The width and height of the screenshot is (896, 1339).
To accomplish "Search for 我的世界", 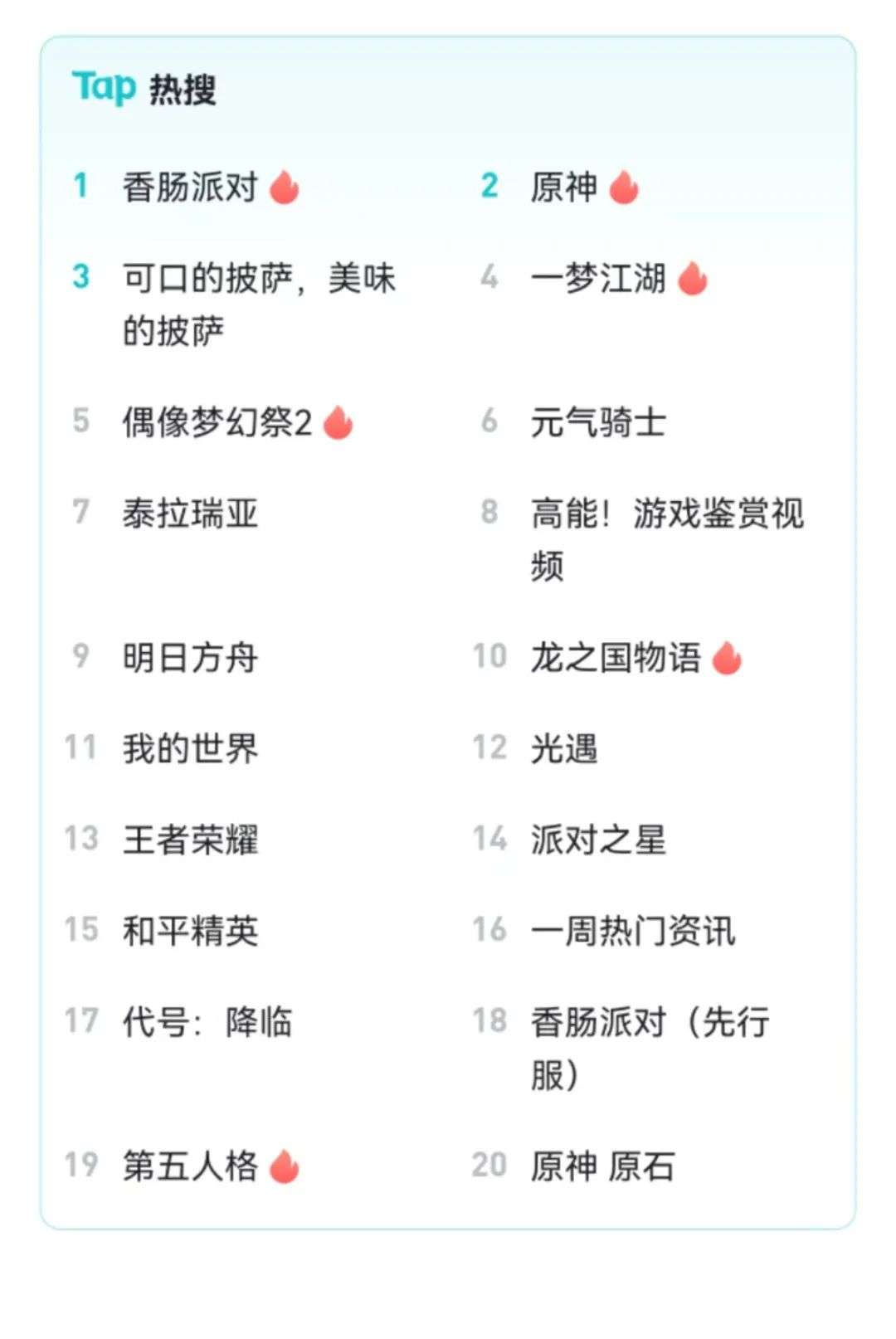I will point(190,748).
